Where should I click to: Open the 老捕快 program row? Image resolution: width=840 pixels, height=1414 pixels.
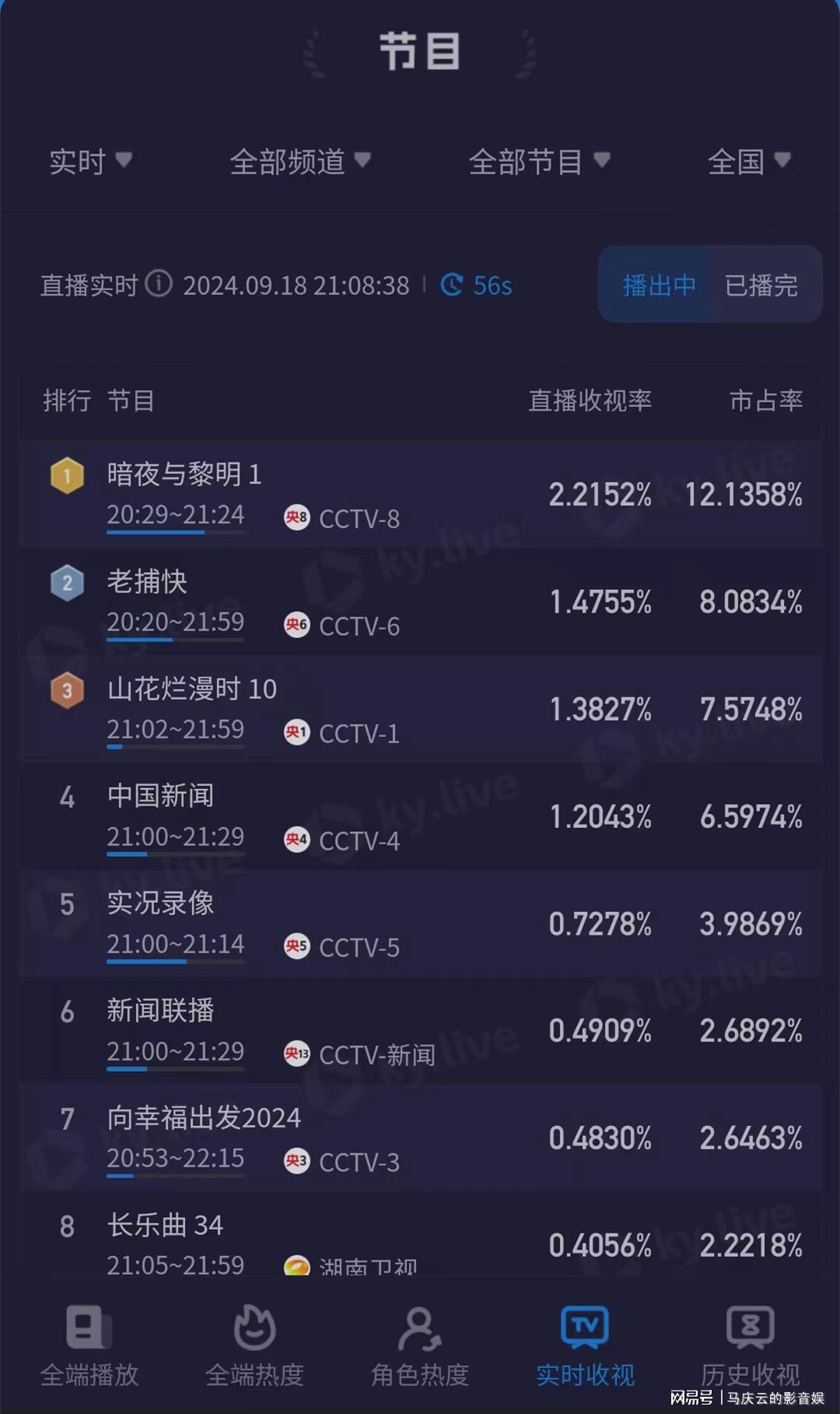420,602
